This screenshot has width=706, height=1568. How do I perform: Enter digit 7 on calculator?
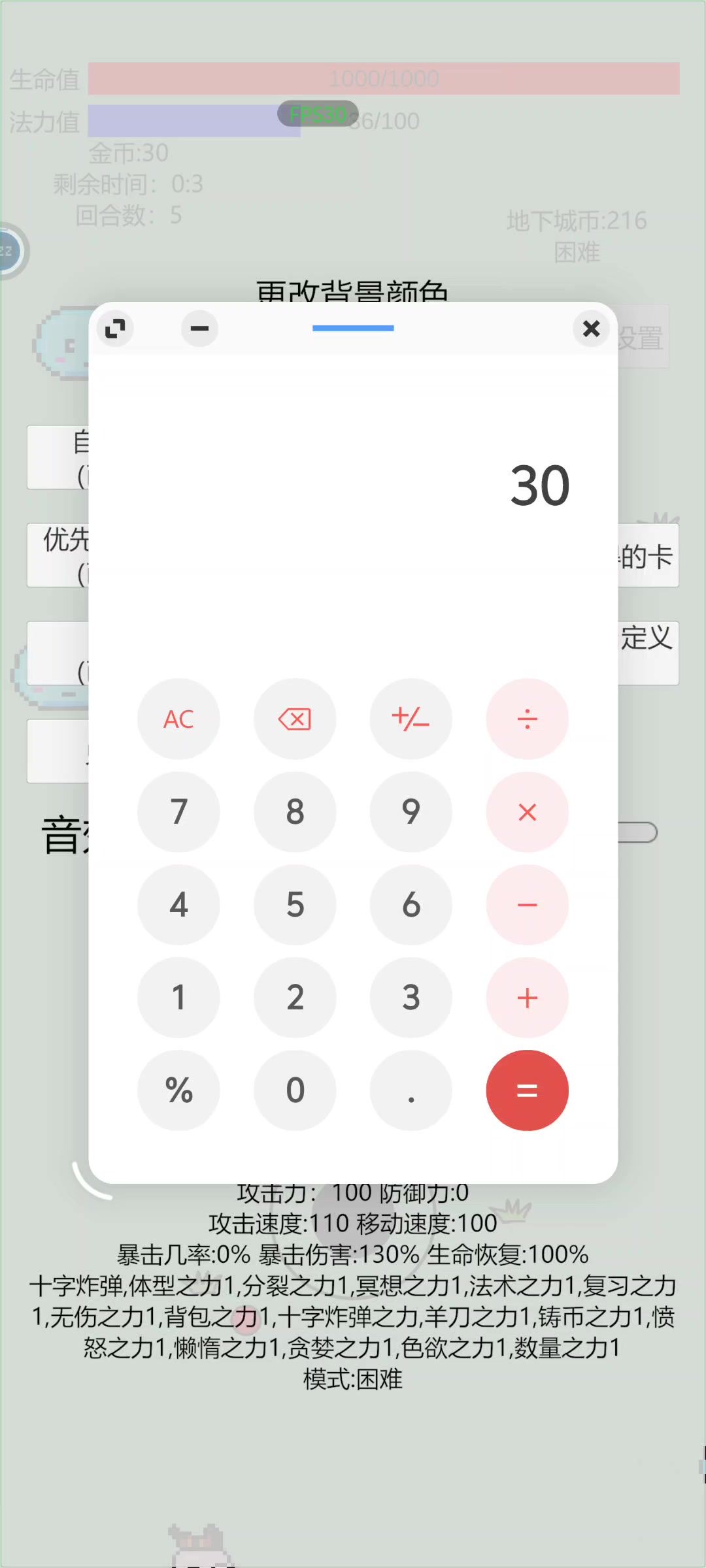[178, 812]
